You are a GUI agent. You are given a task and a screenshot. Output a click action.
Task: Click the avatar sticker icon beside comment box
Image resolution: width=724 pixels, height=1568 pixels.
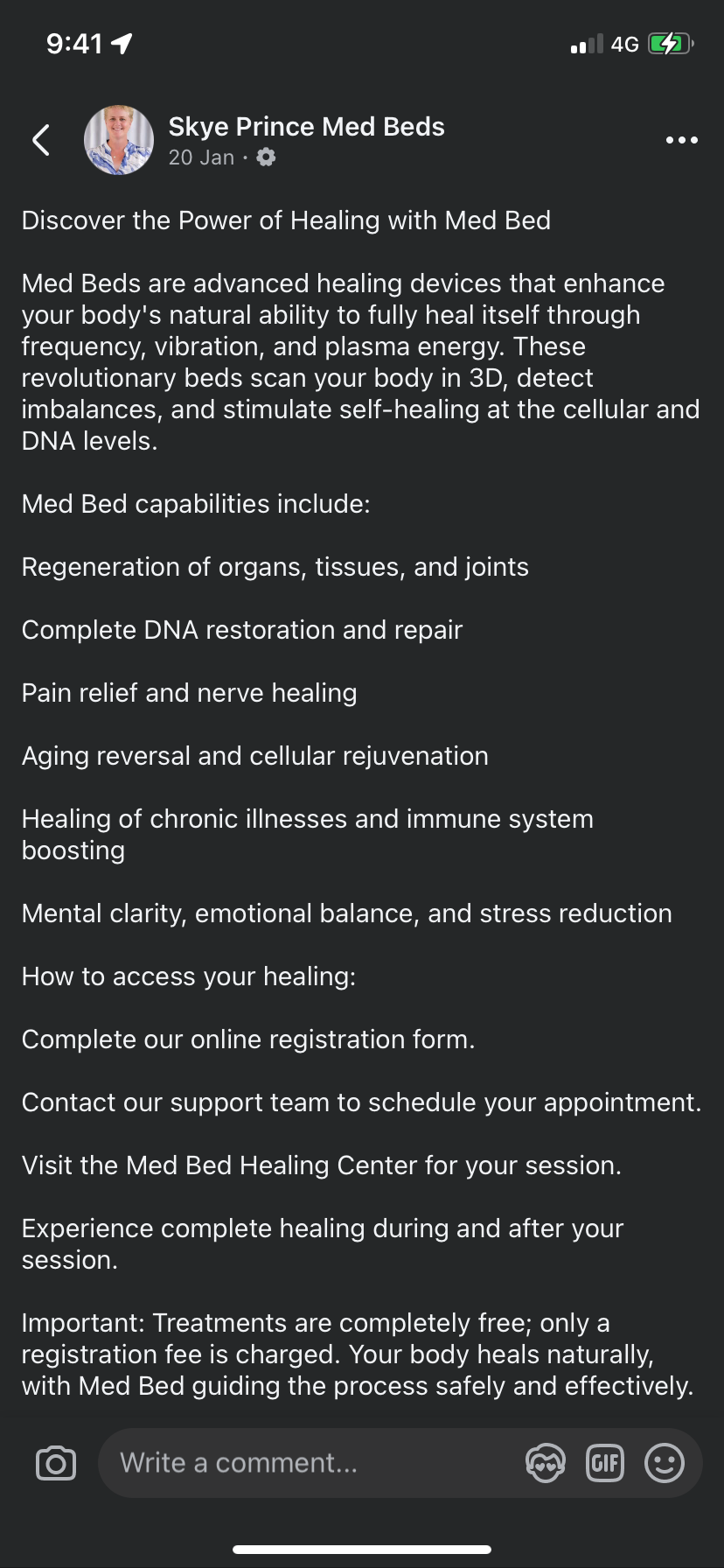(546, 1462)
